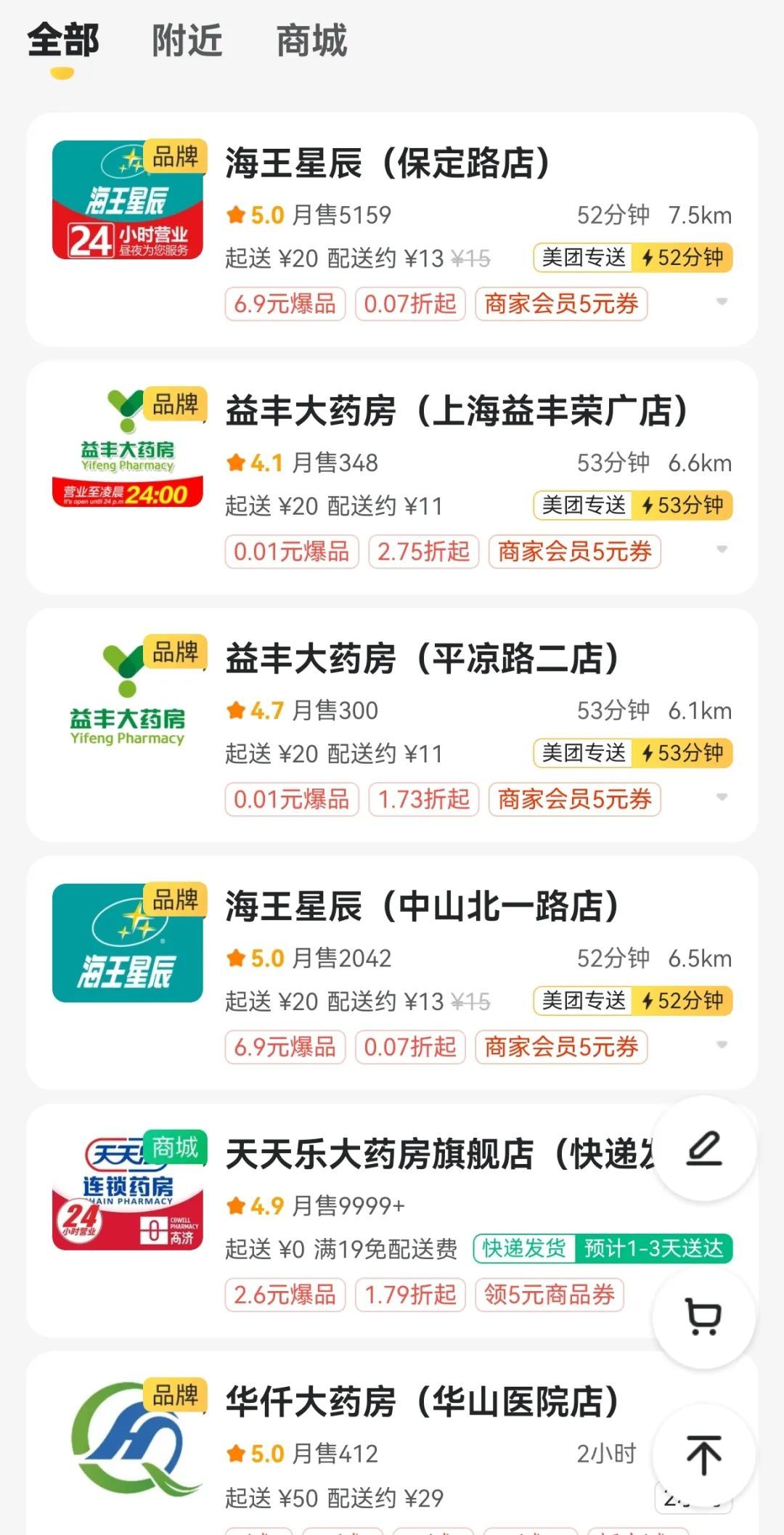
Task: Open the floating shopping cart
Action: click(x=704, y=1317)
